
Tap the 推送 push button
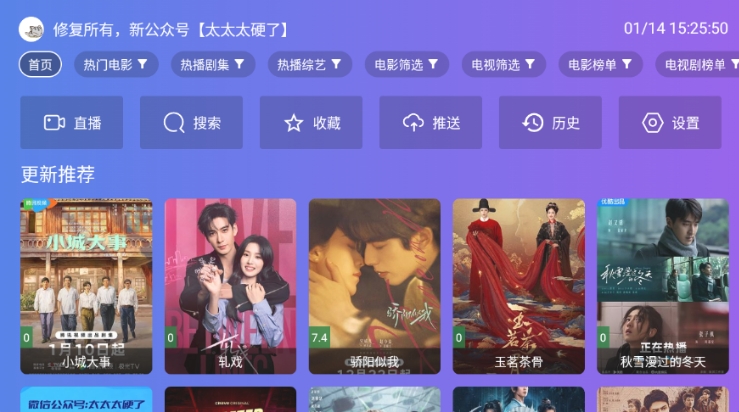(430, 123)
